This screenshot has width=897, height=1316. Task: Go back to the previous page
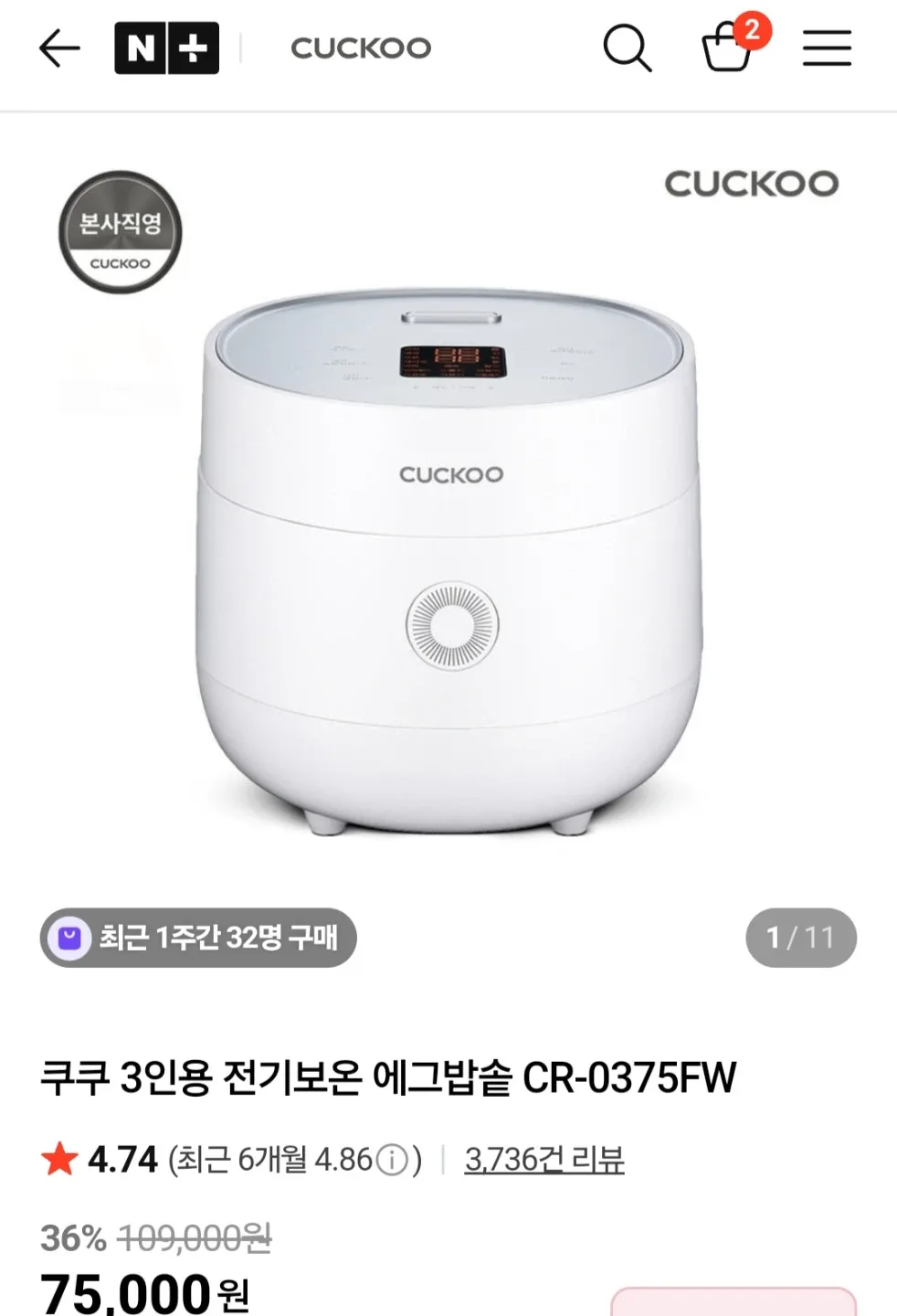click(x=59, y=48)
